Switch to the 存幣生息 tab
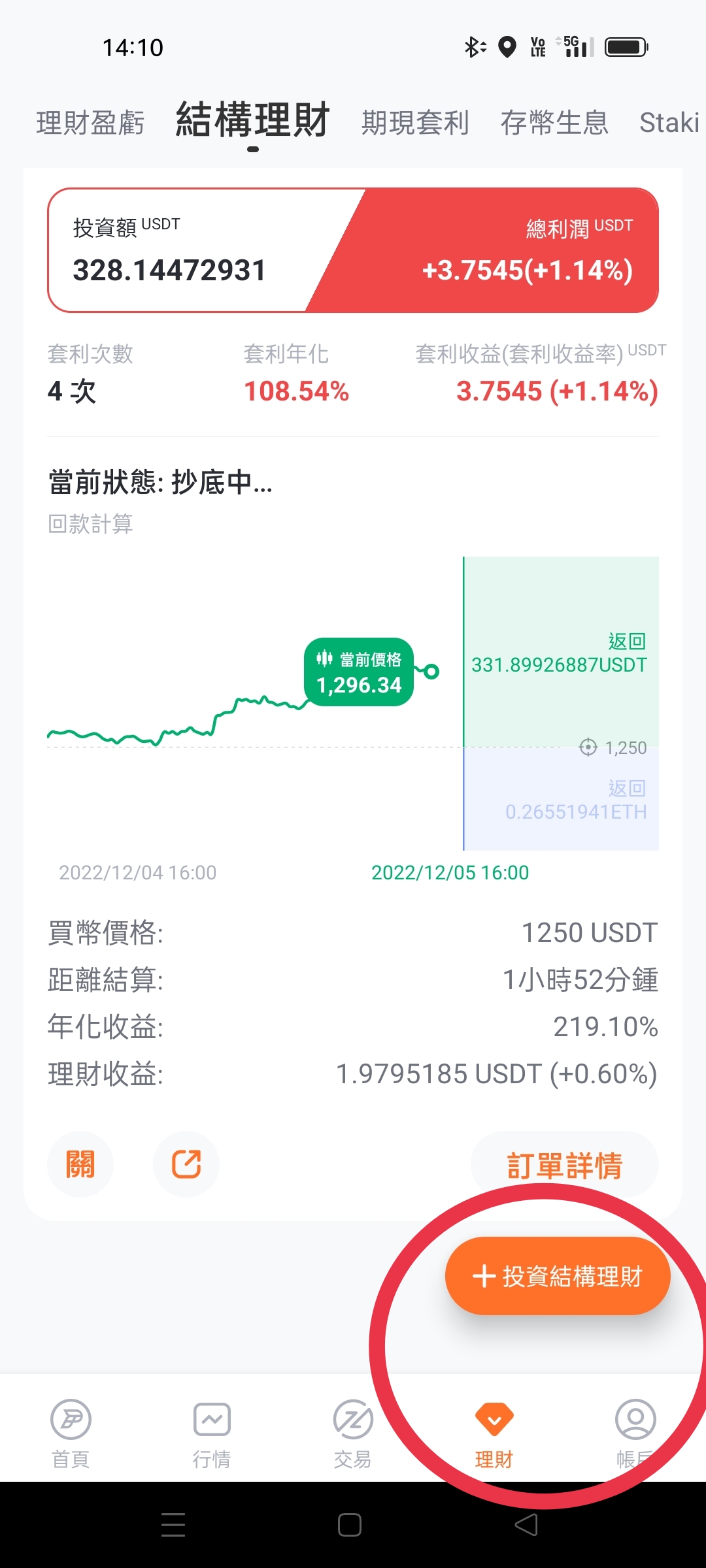This screenshot has height=1568, width=706. click(554, 123)
